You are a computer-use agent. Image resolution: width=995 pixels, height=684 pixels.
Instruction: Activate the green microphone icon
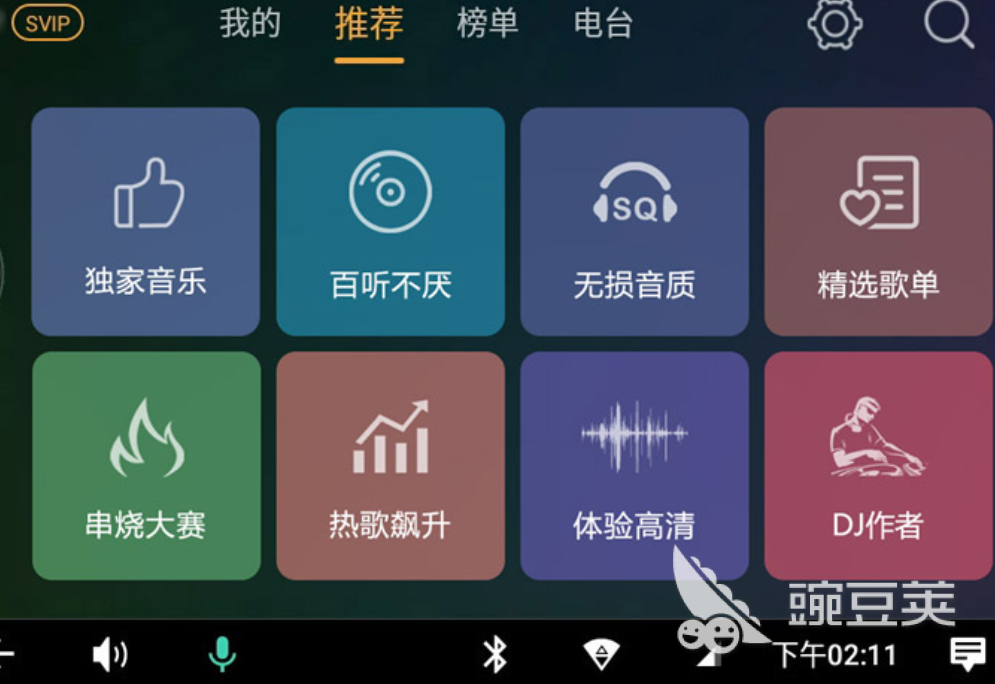[x=222, y=655]
